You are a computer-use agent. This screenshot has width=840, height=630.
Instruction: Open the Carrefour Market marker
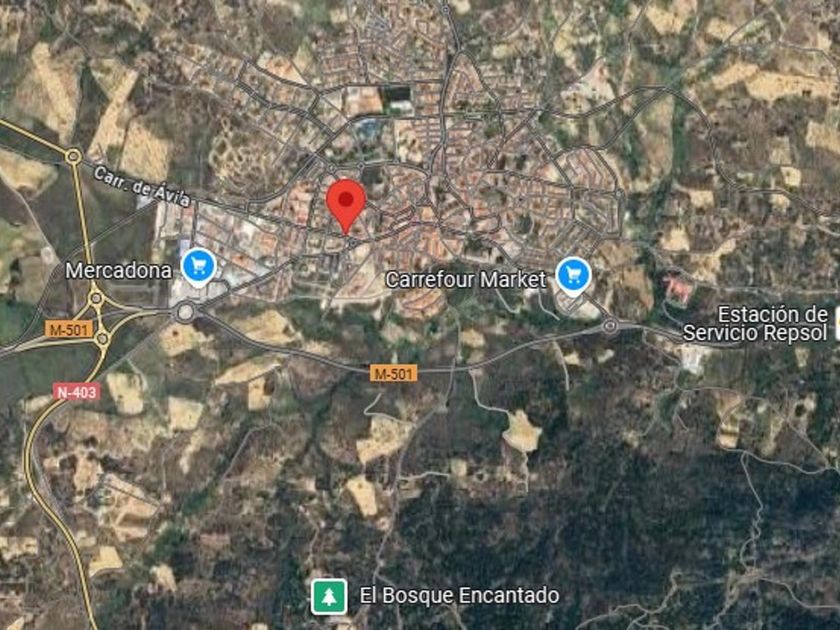click(573, 274)
